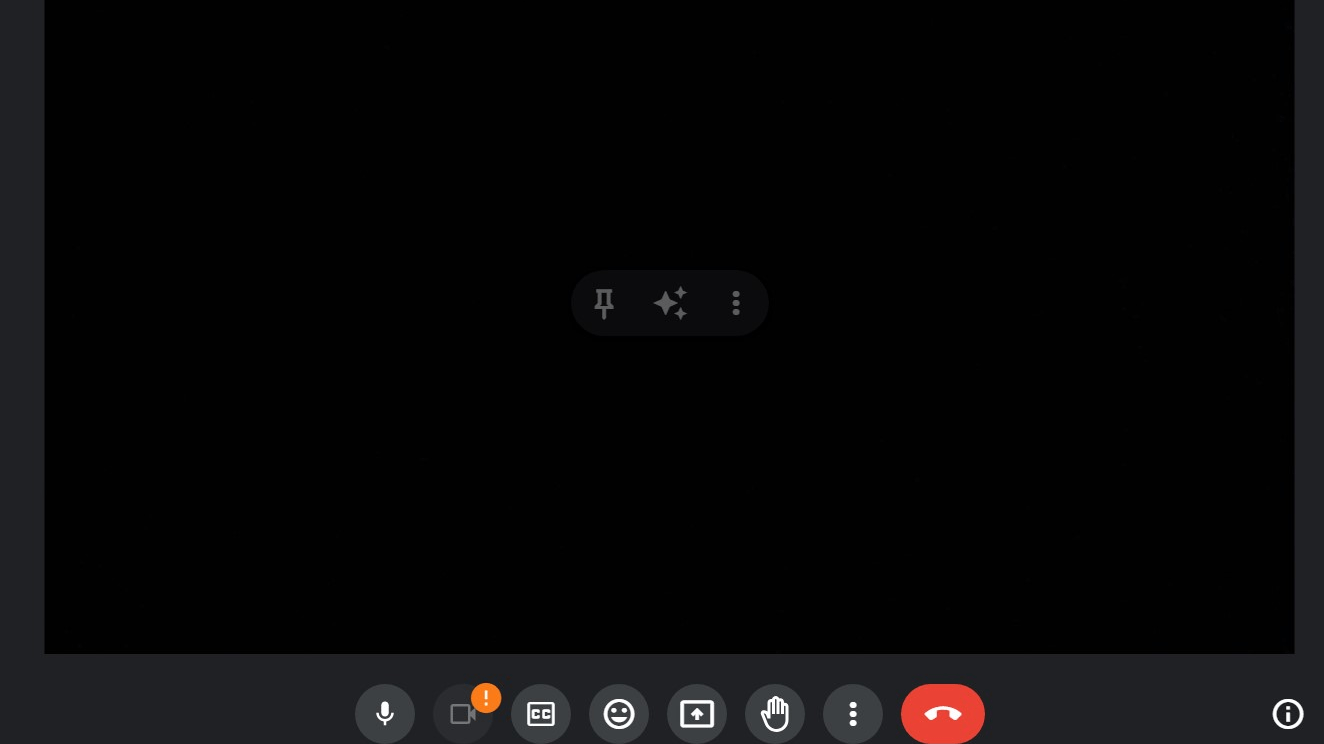Raise your hand in the meeting
Screen dimensions: 1324x744
tap(775, 714)
